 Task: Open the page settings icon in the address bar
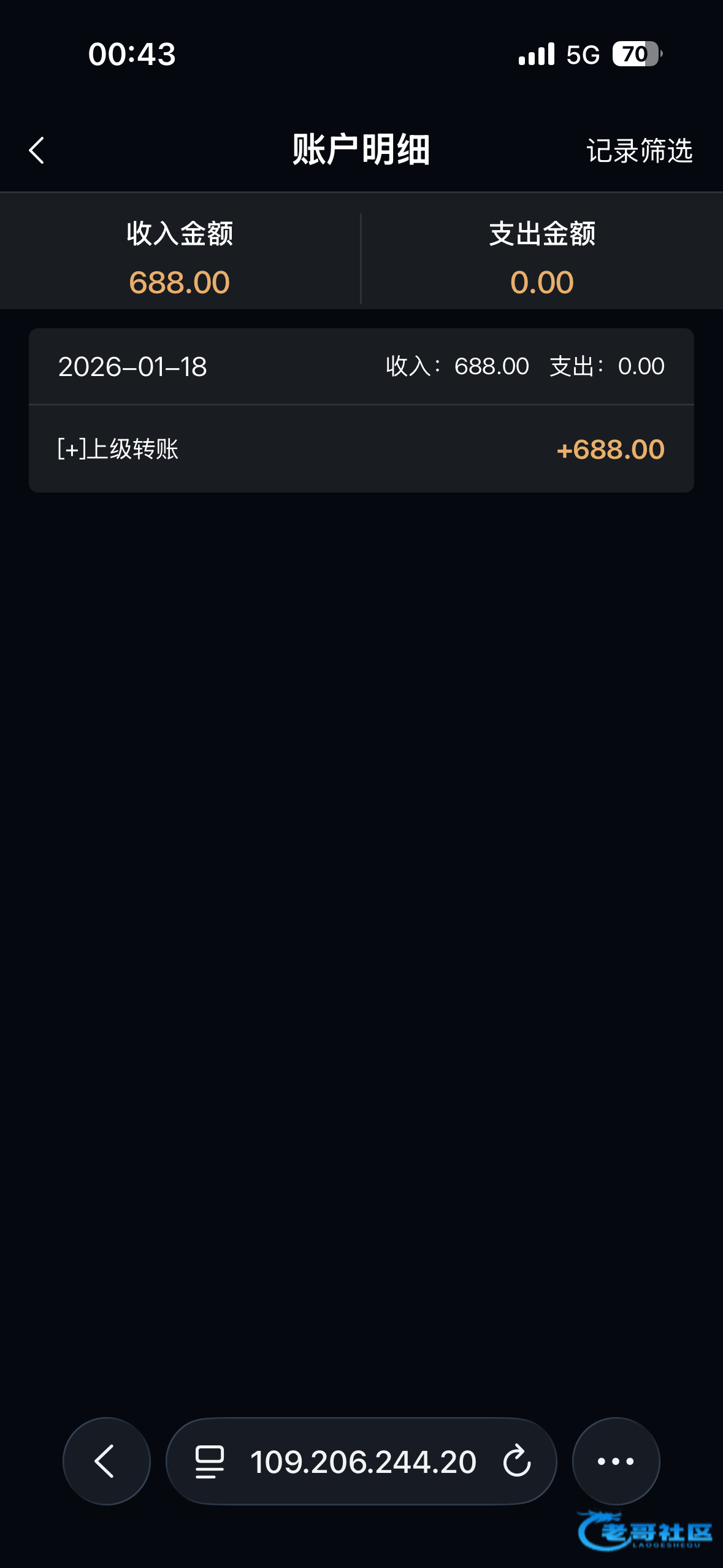tap(209, 1461)
